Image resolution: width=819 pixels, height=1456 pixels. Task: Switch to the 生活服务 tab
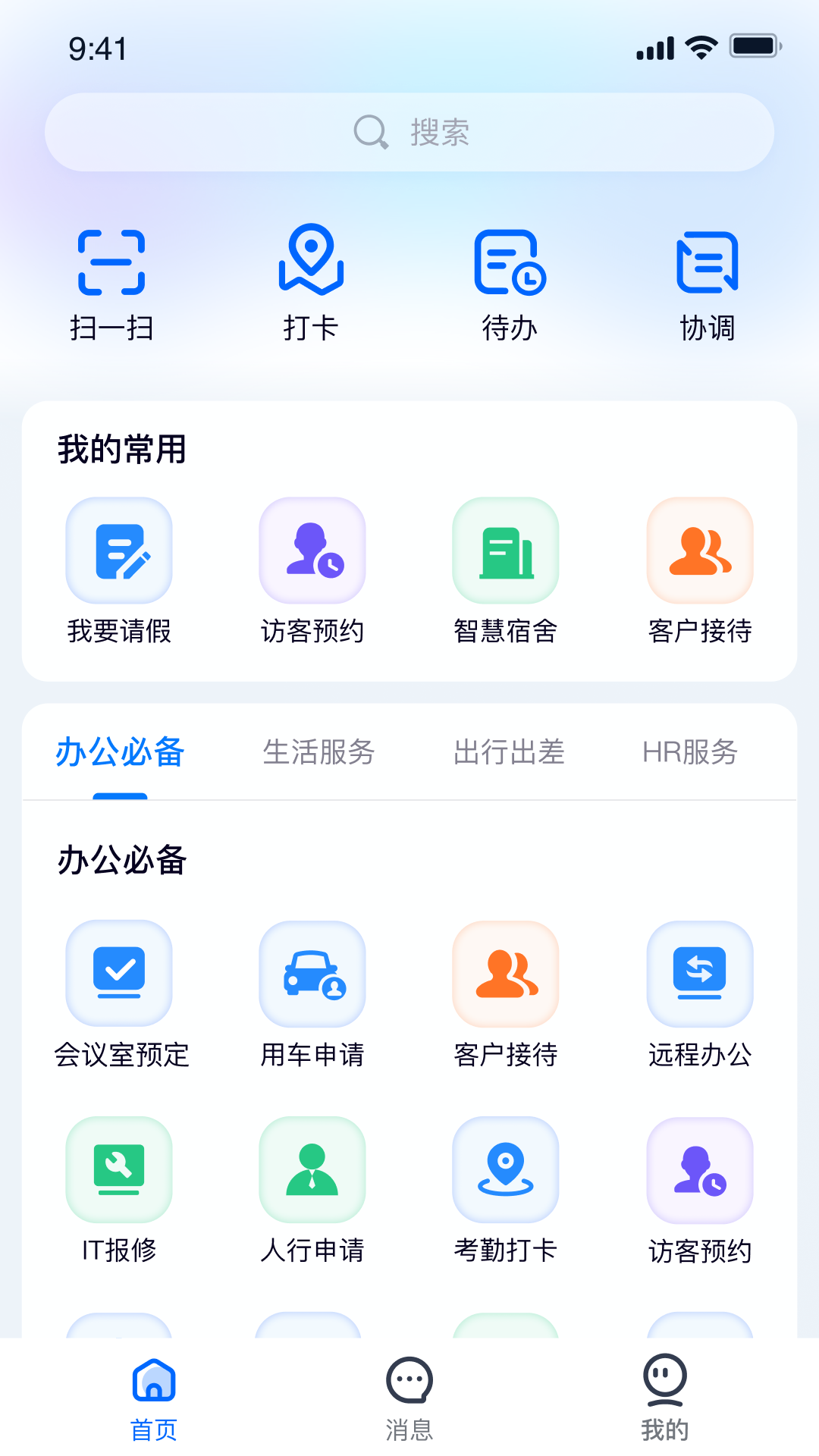click(319, 753)
